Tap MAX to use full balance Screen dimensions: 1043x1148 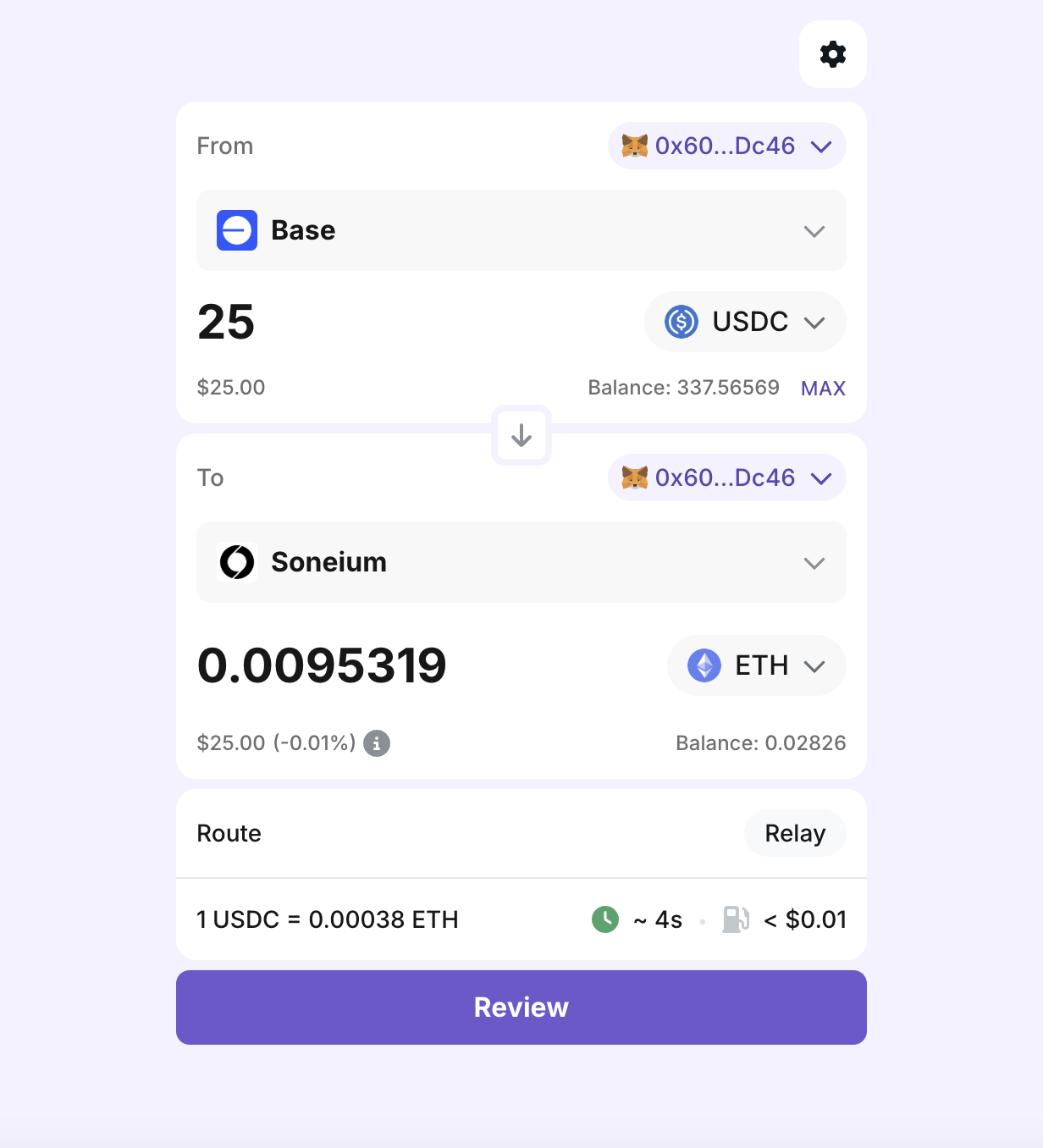click(823, 389)
